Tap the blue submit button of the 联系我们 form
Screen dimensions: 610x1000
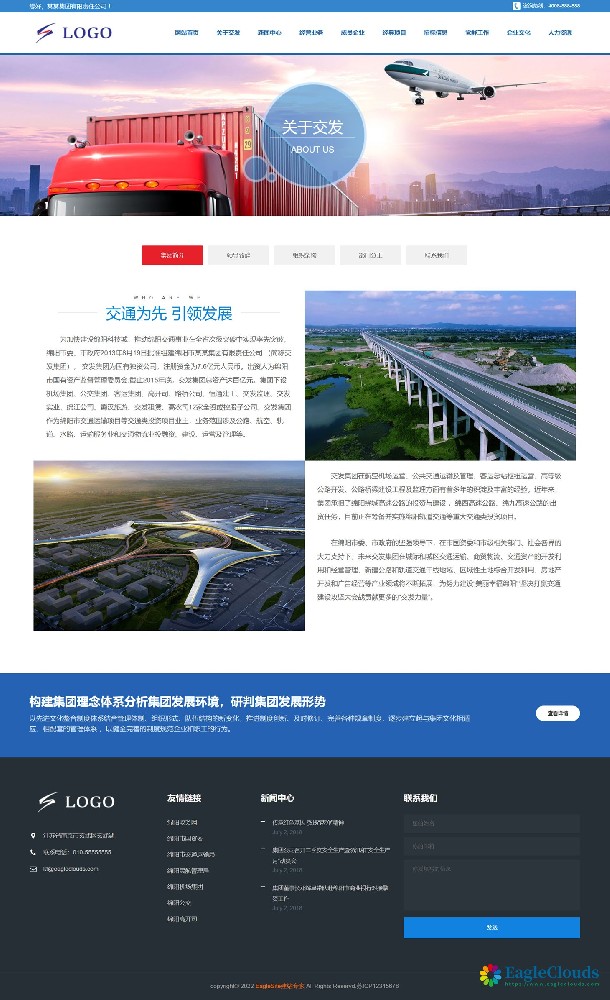coord(491,927)
